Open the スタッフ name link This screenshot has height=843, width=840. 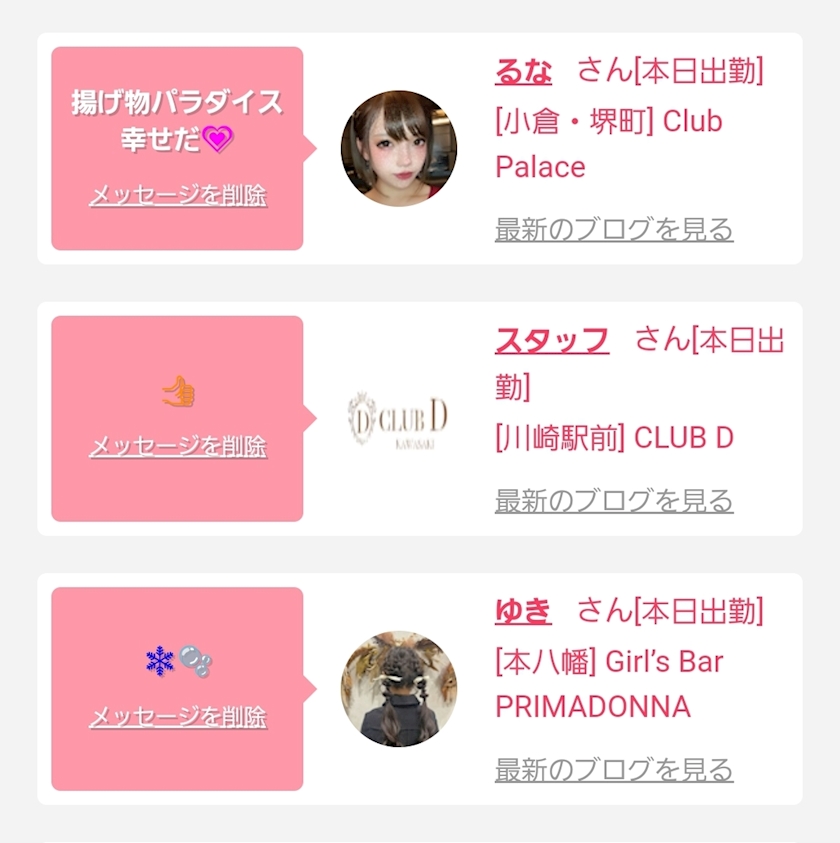click(552, 340)
